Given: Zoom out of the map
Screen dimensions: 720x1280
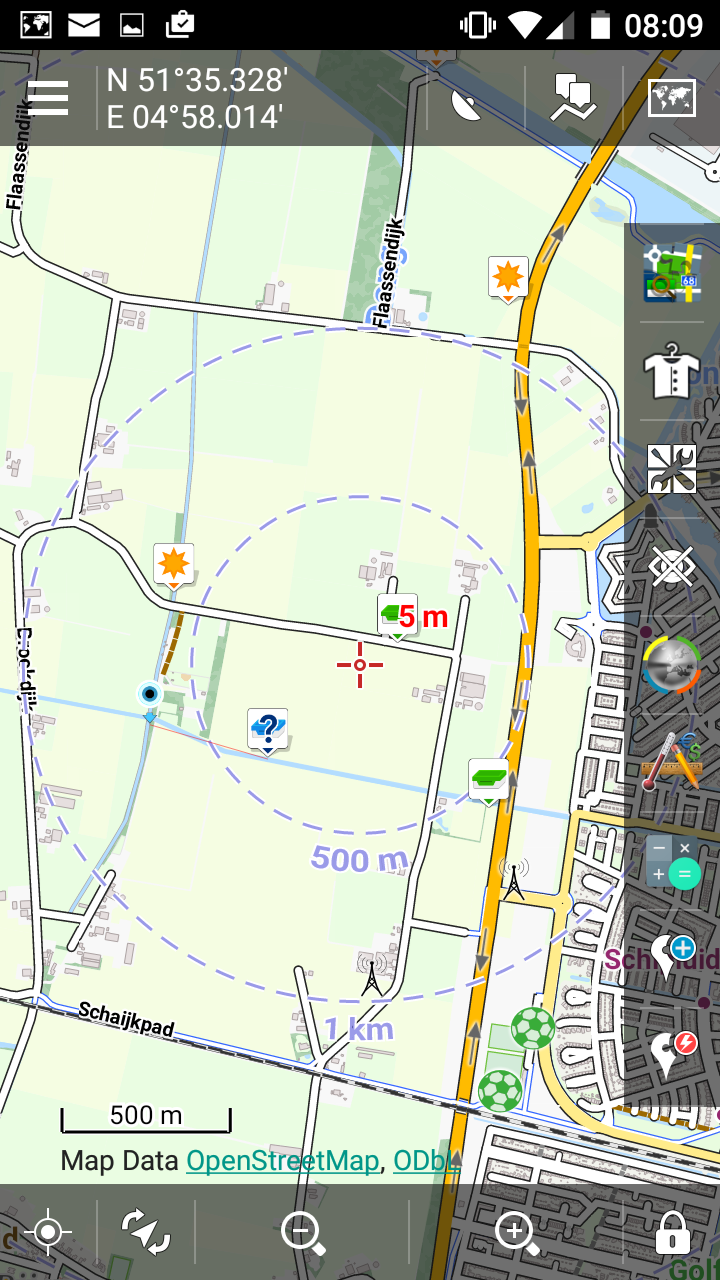Looking at the screenshot, I should click(x=302, y=1232).
